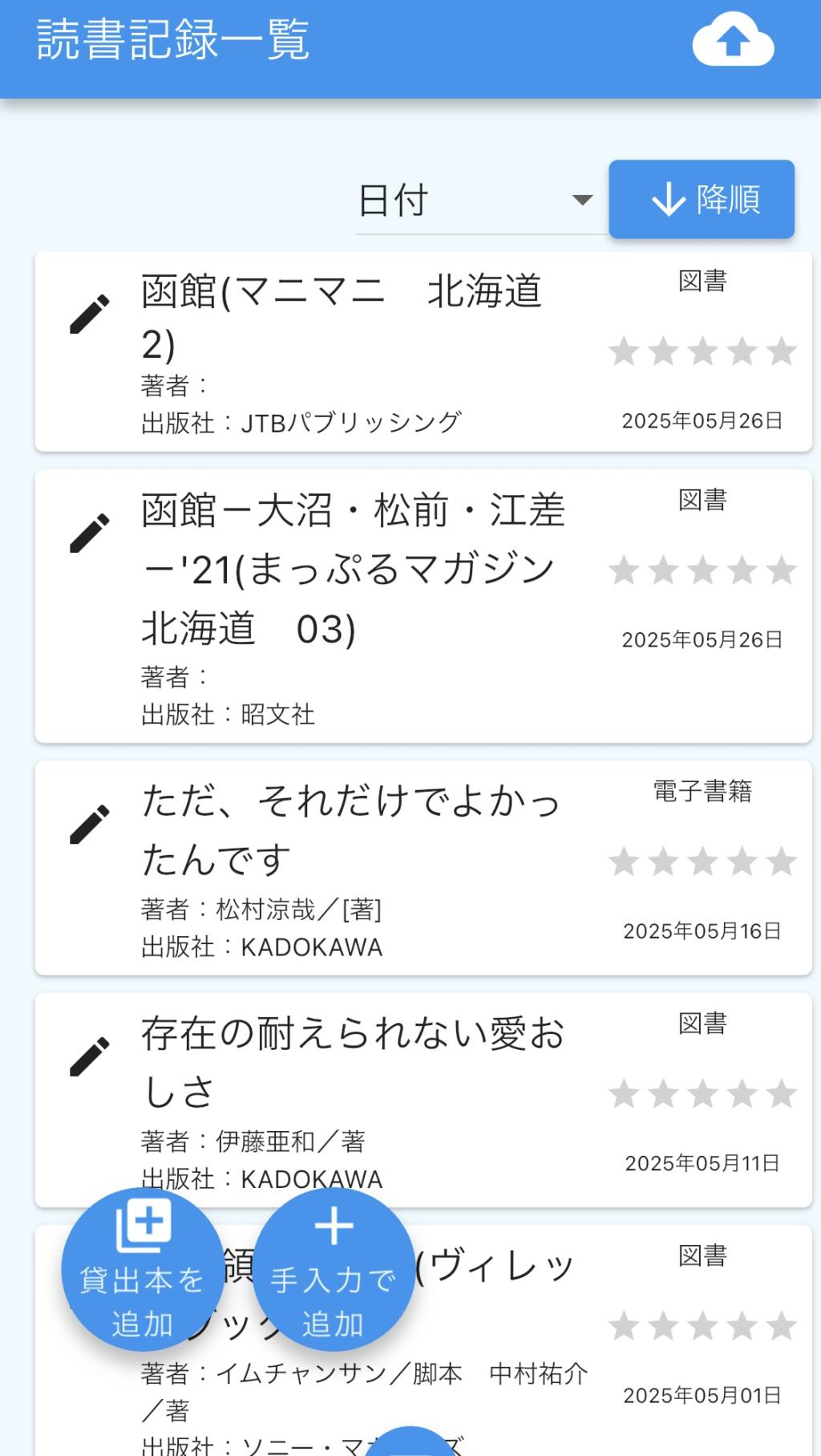Image resolution: width=821 pixels, height=1456 pixels.
Task: Edit the ただ、それだけでよかったんです record
Action: point(89,824)
